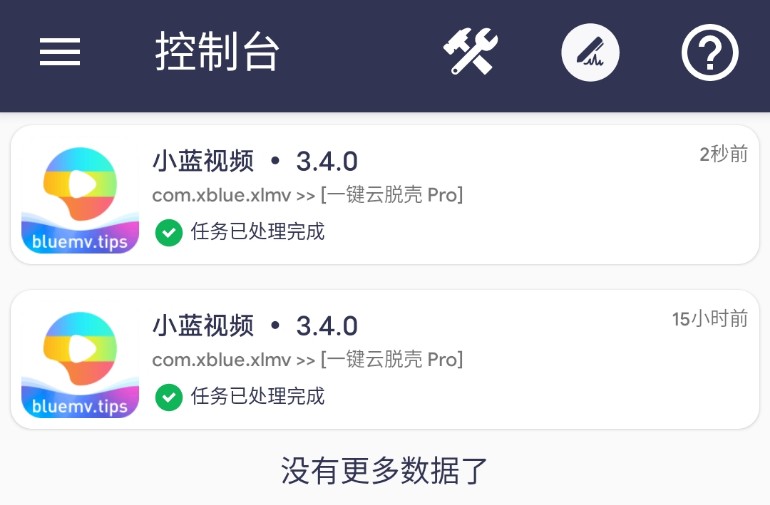Tap the round signature pen icon

click(590, 52)
